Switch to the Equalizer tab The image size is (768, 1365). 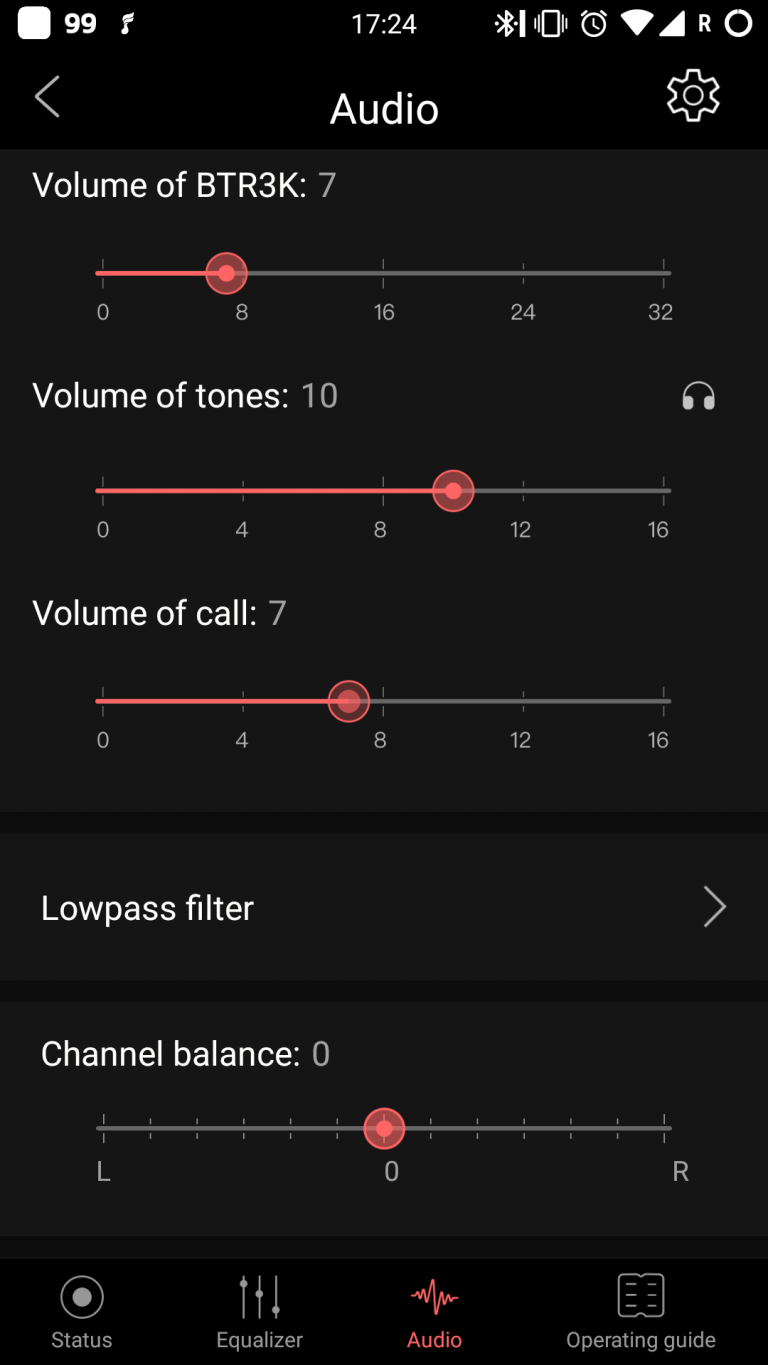(x=260, y=1312)
